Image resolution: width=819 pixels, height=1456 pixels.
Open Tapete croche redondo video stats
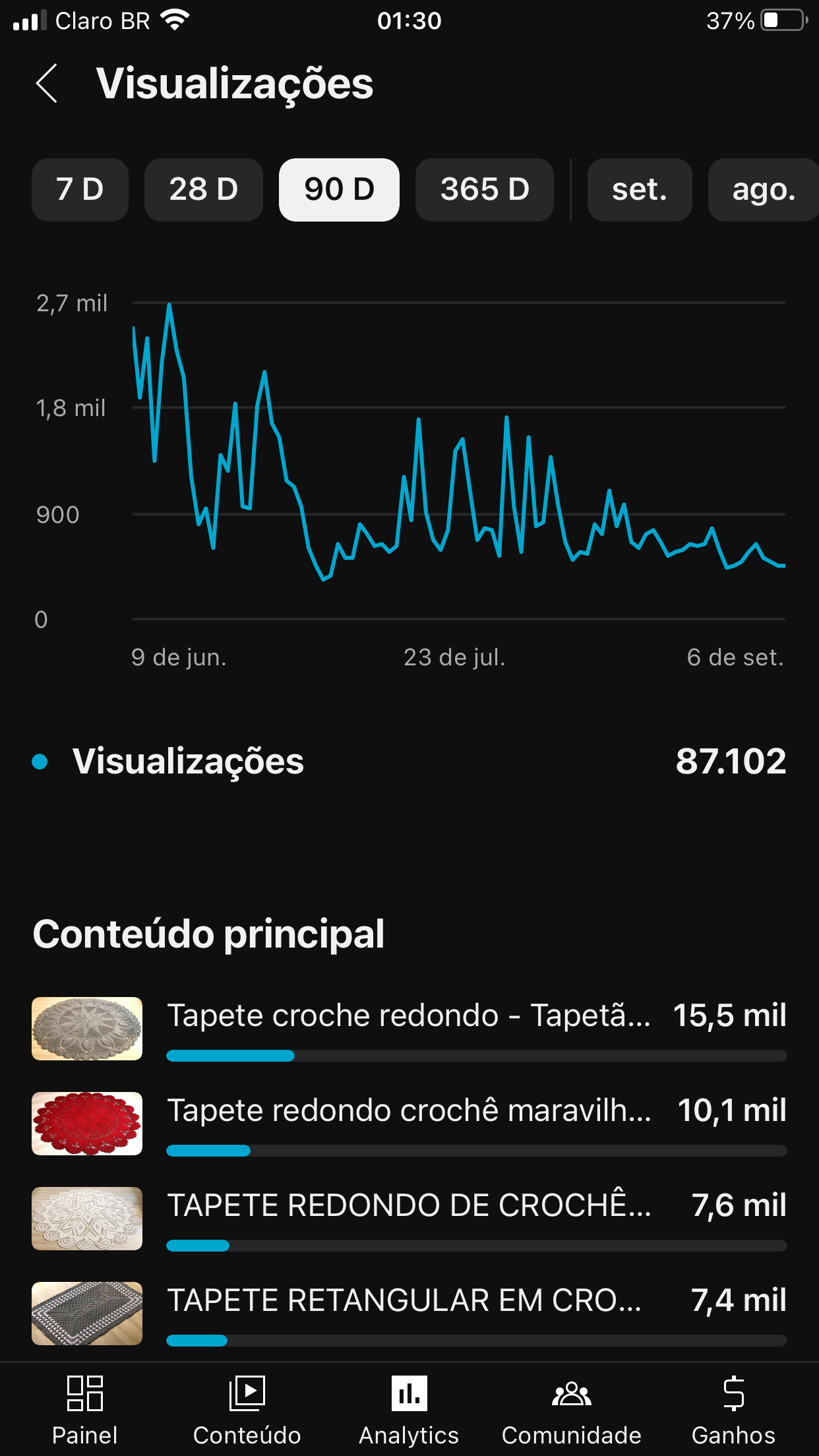(x=409, y=1028)
